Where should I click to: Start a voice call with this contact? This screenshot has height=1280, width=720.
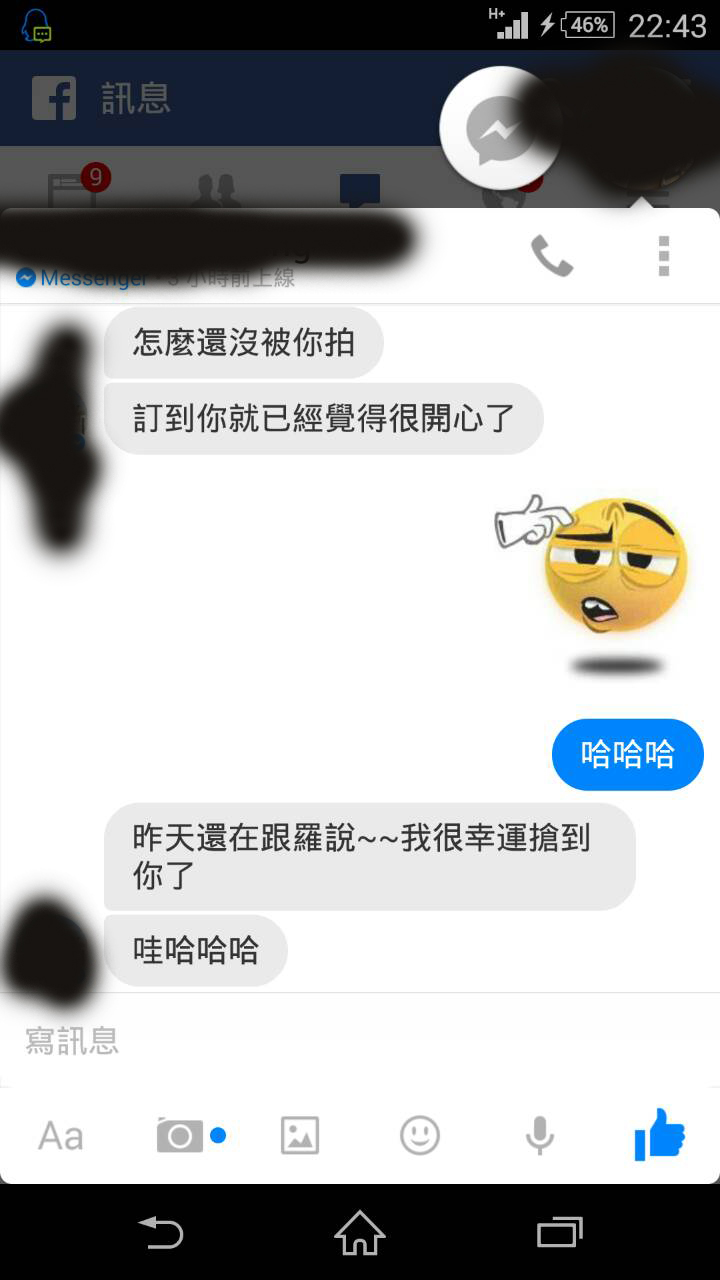pos(552,257)
